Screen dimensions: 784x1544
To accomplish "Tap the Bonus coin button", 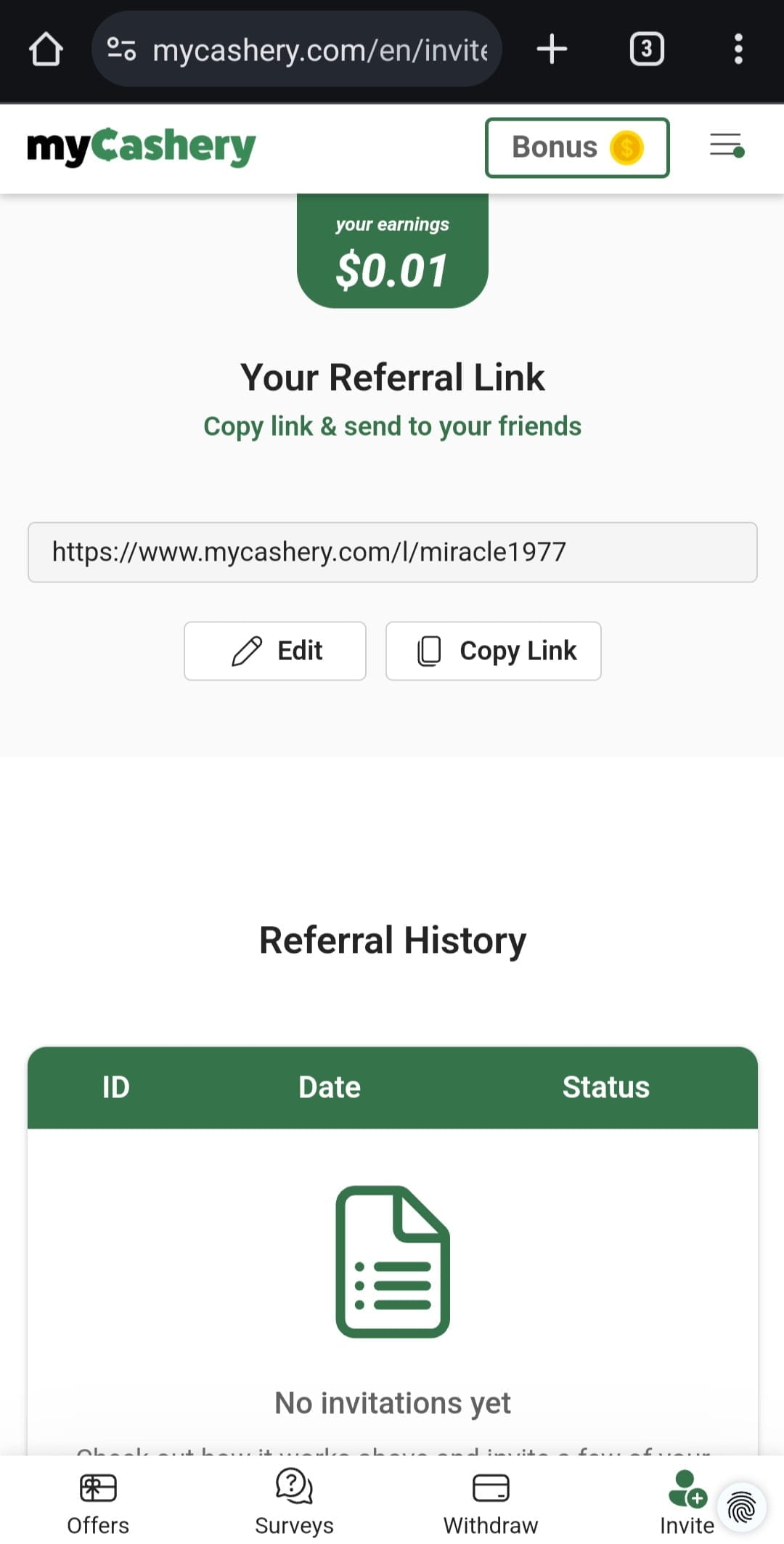I will point(577,147).
